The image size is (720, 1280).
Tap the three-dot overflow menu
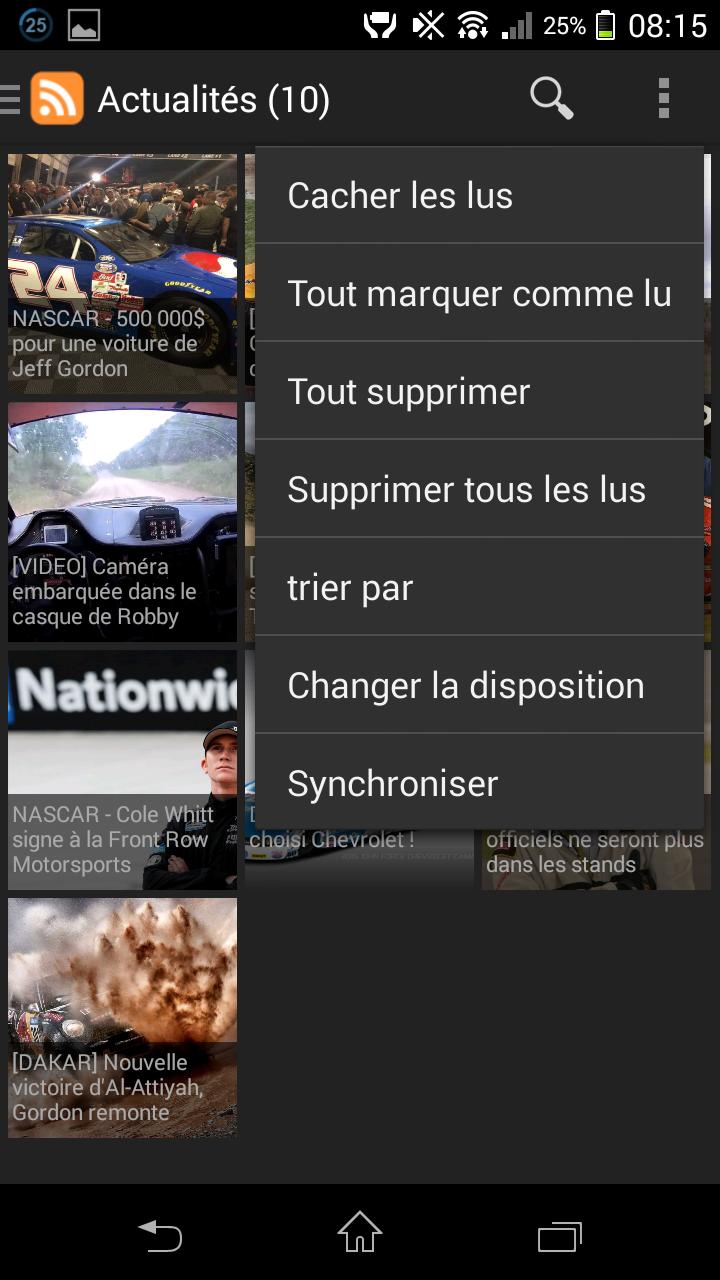click(663, 99)
